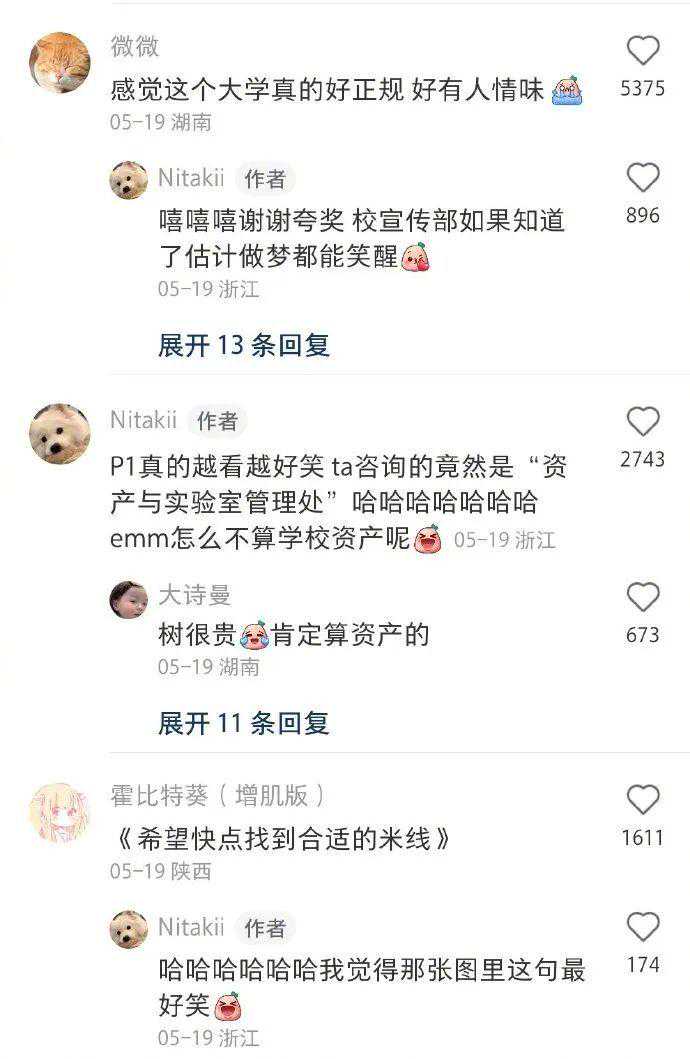Tap username 微微
Screen dimensions: 690x1059
(134, 47)
